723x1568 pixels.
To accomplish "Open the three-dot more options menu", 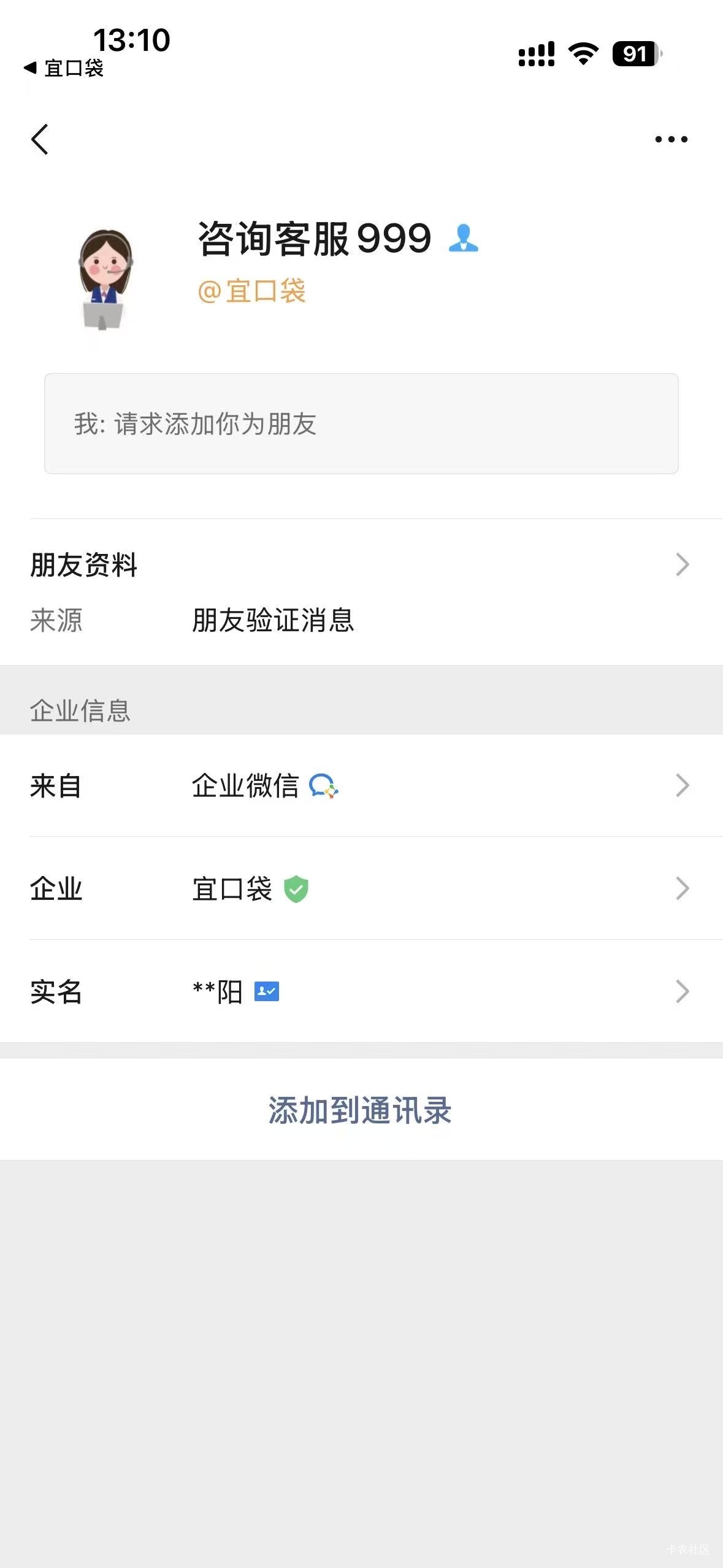I will pos(671,139).
